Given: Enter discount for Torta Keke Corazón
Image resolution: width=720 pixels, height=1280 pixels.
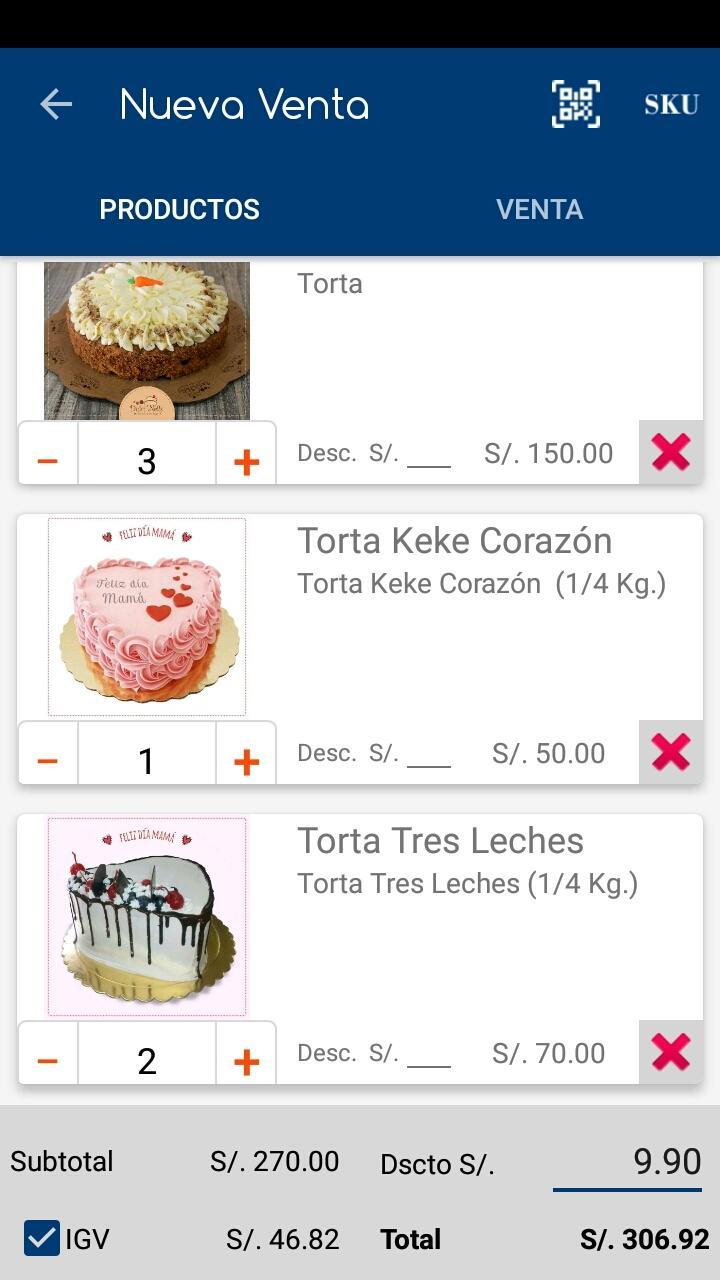Looking at the screenshot, I should coord(429,755).
